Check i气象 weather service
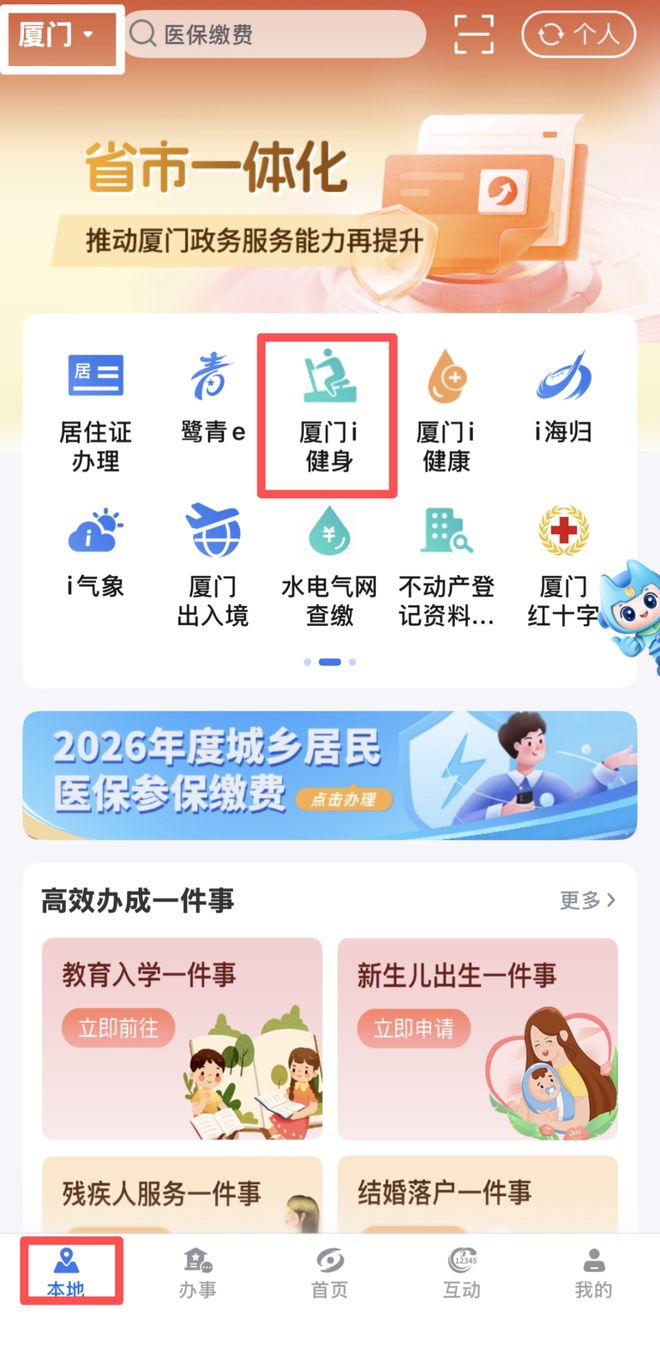Viewport: 660px width, 1358px height. [x=96, y=554]
